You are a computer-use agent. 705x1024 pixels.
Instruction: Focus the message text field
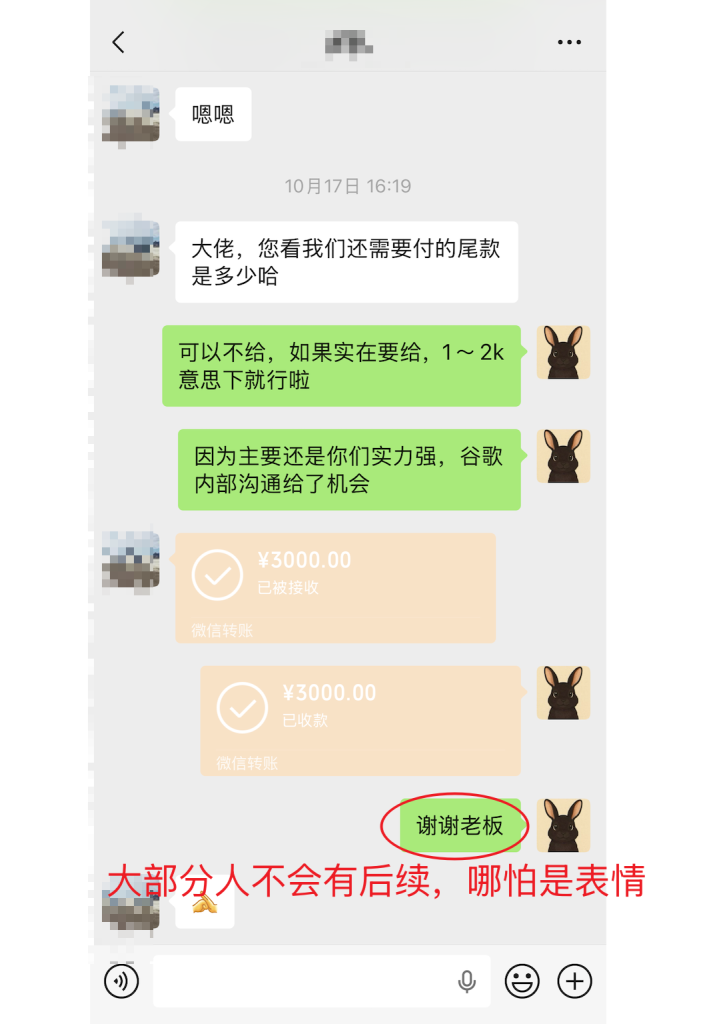click(x=300, y=981)
